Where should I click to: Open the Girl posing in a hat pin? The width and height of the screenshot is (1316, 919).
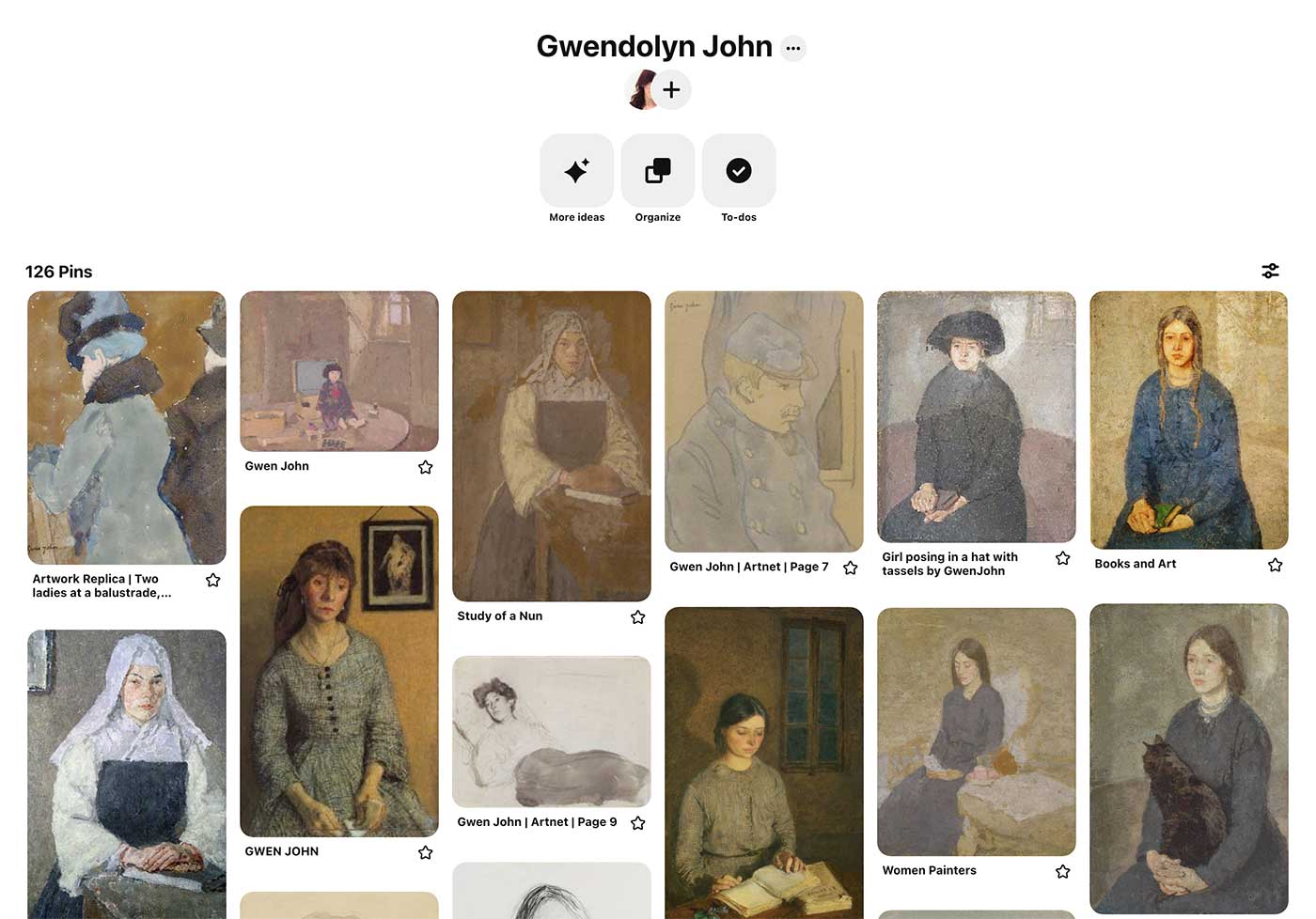[x=976, y=416]
